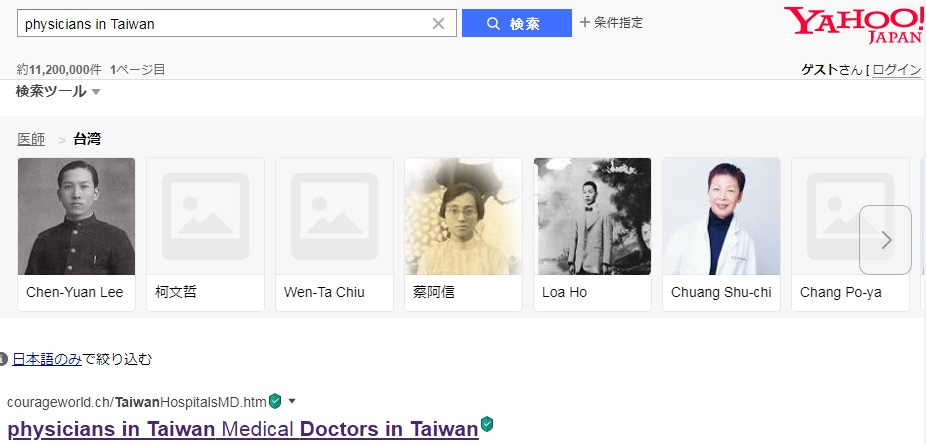Image resolution: width=926 pixels, height=445 pixels.
Task: Clear the search query text
Action: click(x=438, y=23)
